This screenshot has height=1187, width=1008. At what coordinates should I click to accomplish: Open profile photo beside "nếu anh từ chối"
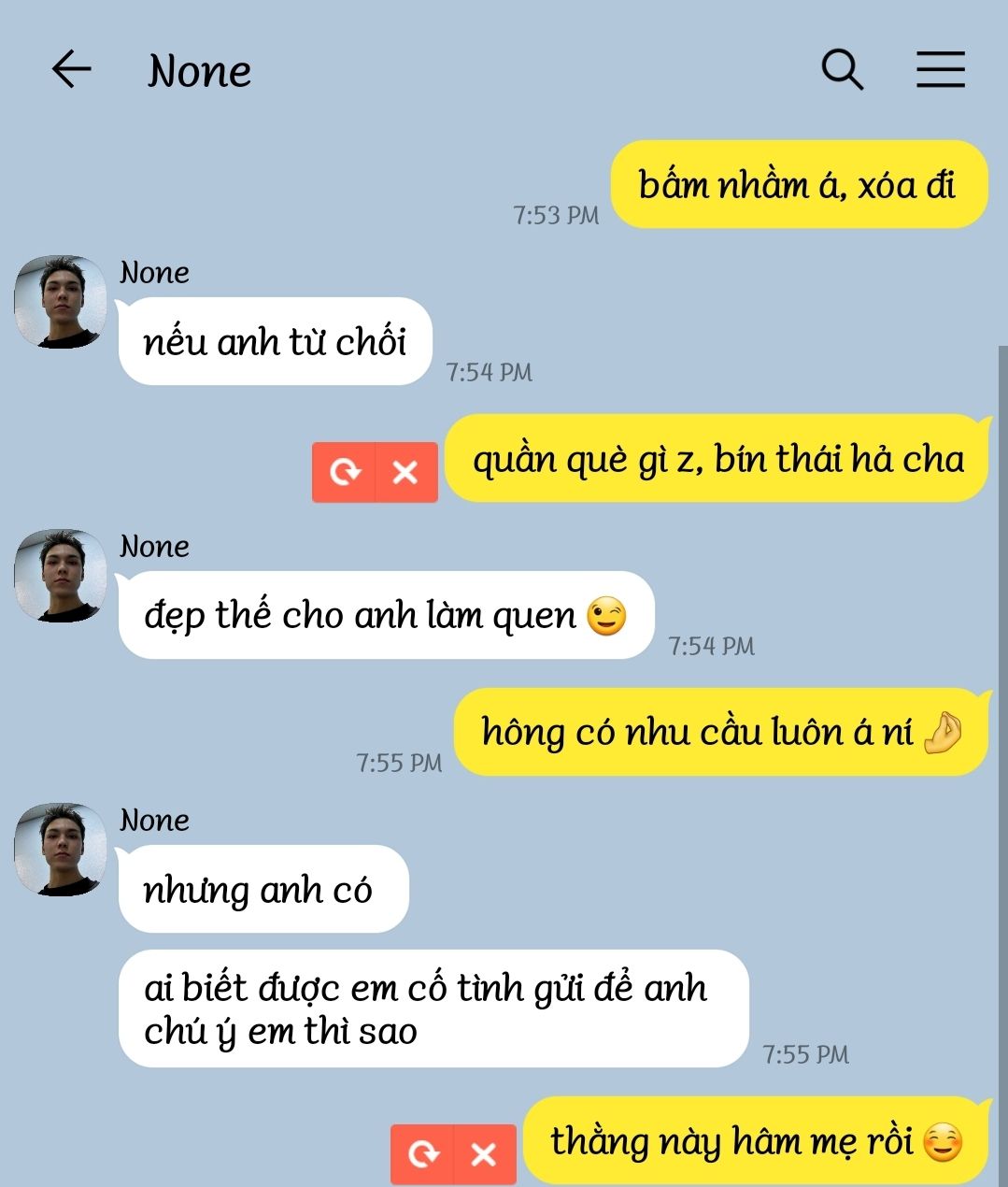tap(61, 302)
